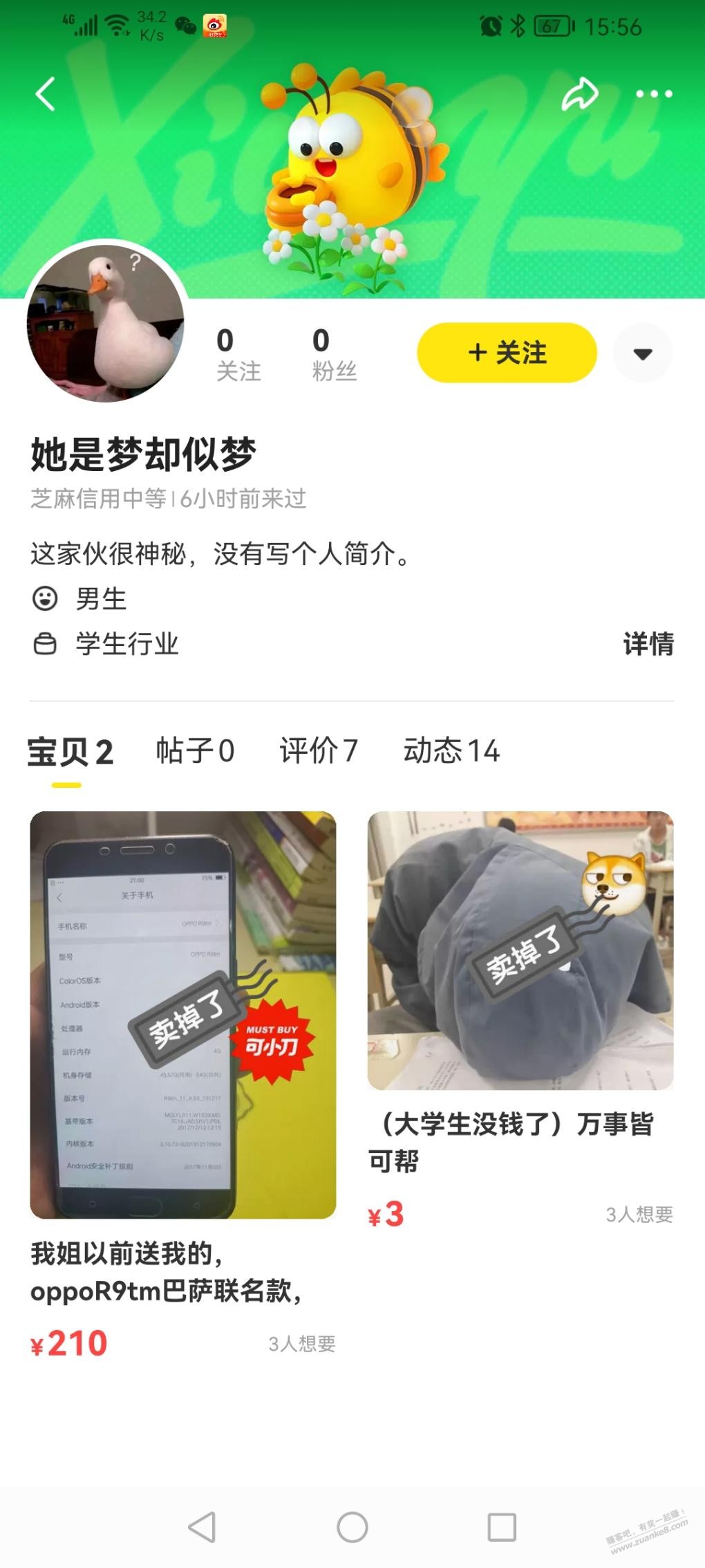The height and width of the screenshot is (1568, 705).
Task: Go back using the top-left arrow
Action: [x=46, y=94]
